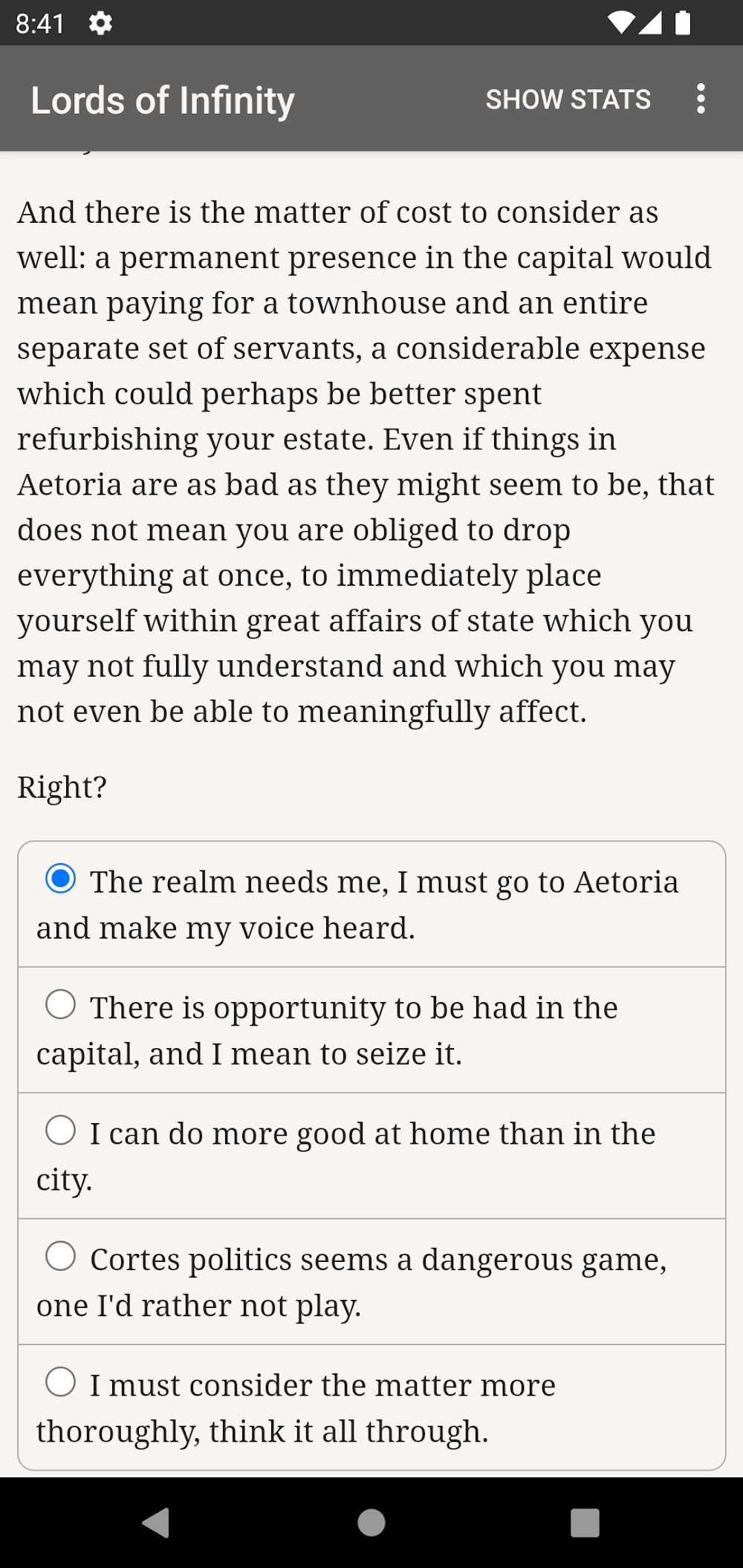Image resolution: width=743 pixels, height=1568 pixels.
Task: Choose 'I must consider the matter more thoroughly'
Action: [x=61, y=1382]
